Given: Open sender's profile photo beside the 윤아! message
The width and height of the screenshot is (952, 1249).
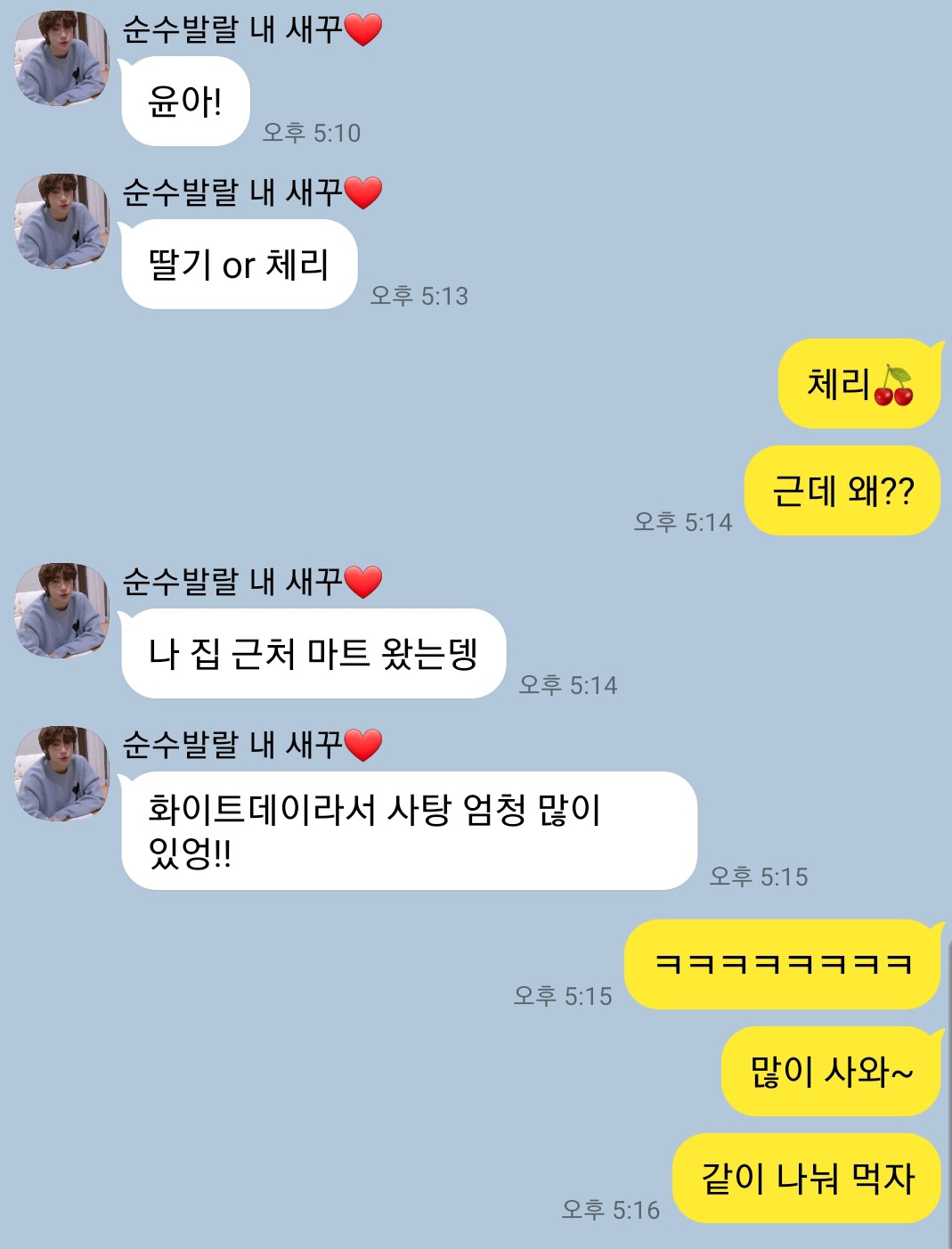Looking at the screenshot, I should coord(61,58).
